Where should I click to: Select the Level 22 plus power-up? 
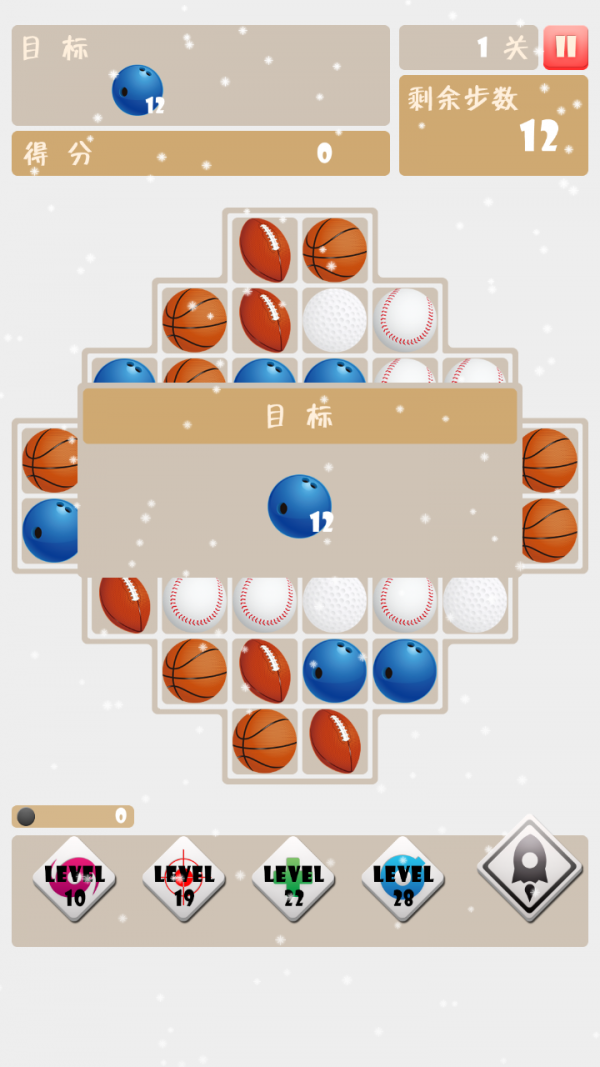(x=293, y=879)
